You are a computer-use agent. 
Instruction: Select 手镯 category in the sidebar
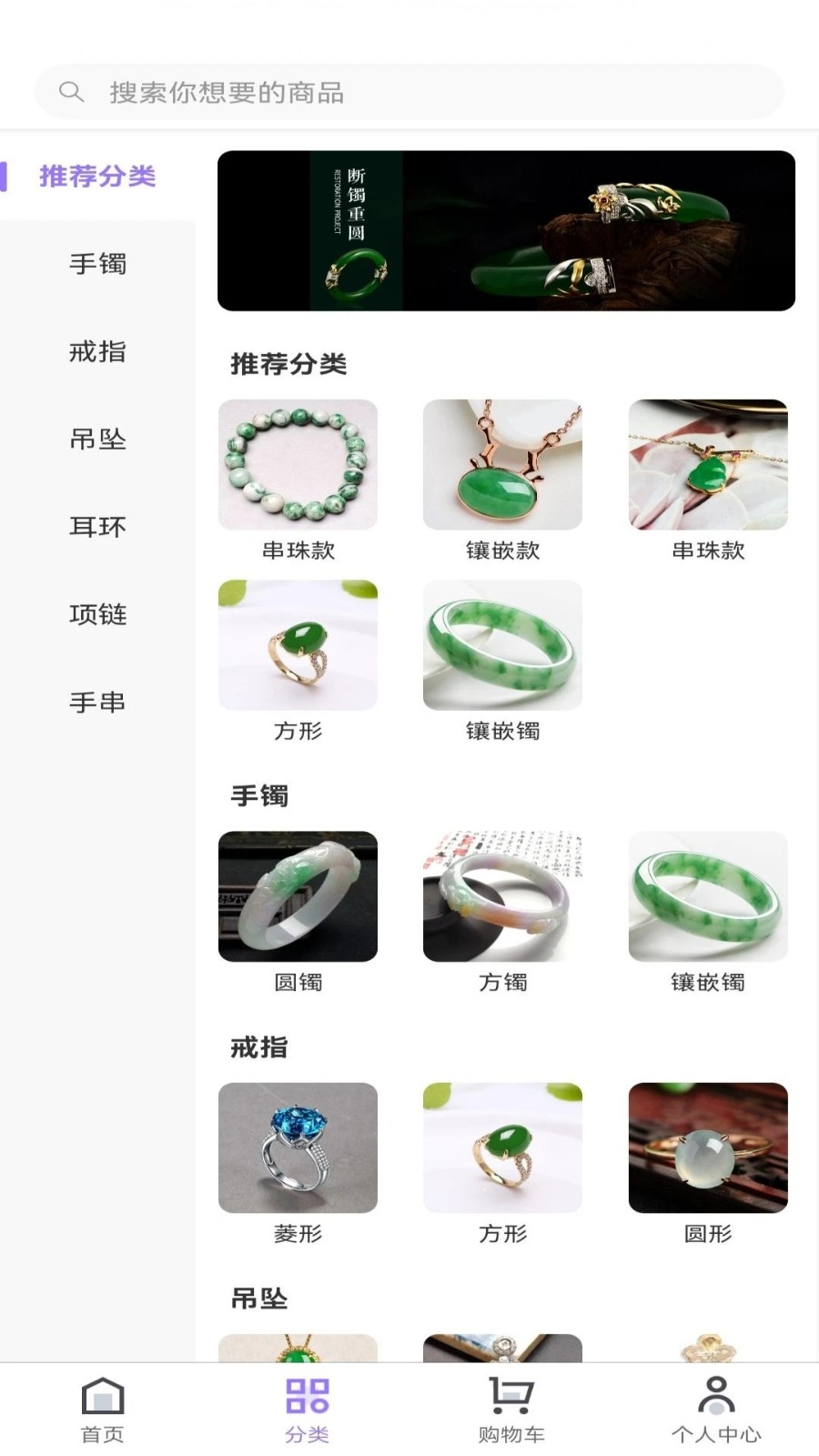click(97, 265)
